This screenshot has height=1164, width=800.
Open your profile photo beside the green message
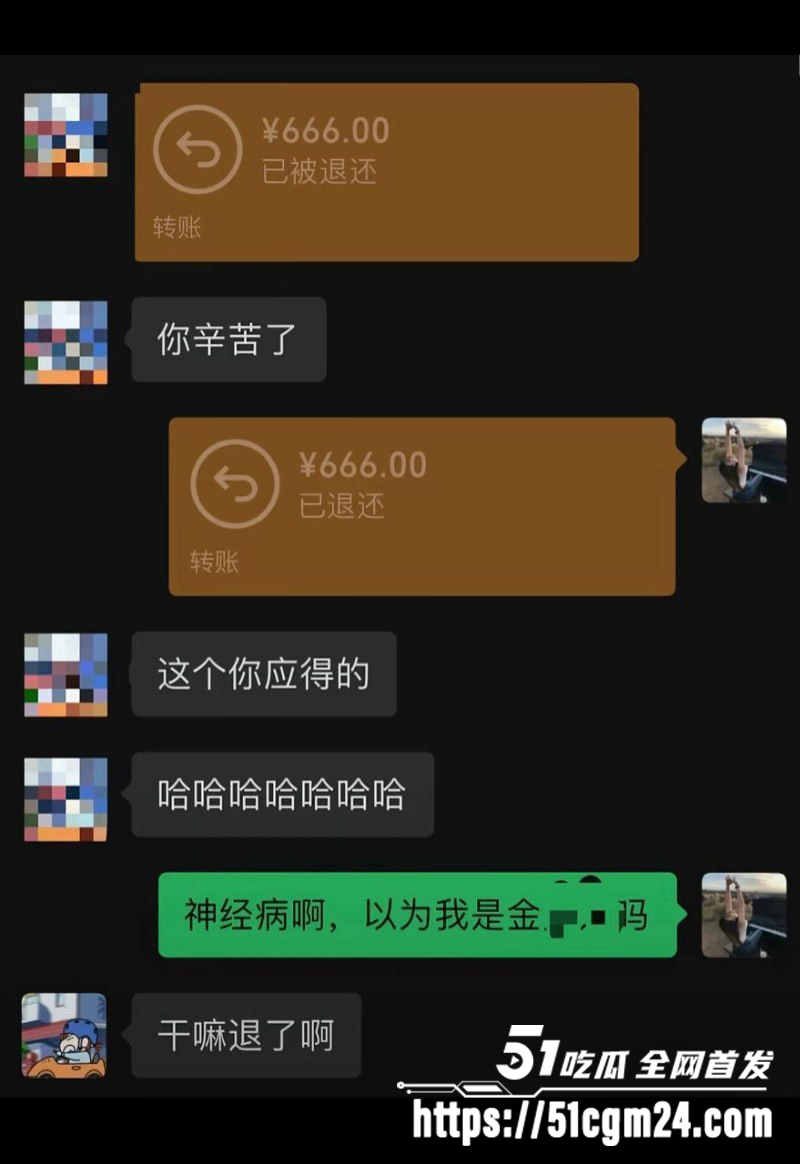pyautogui.click(x=744, y=915)
